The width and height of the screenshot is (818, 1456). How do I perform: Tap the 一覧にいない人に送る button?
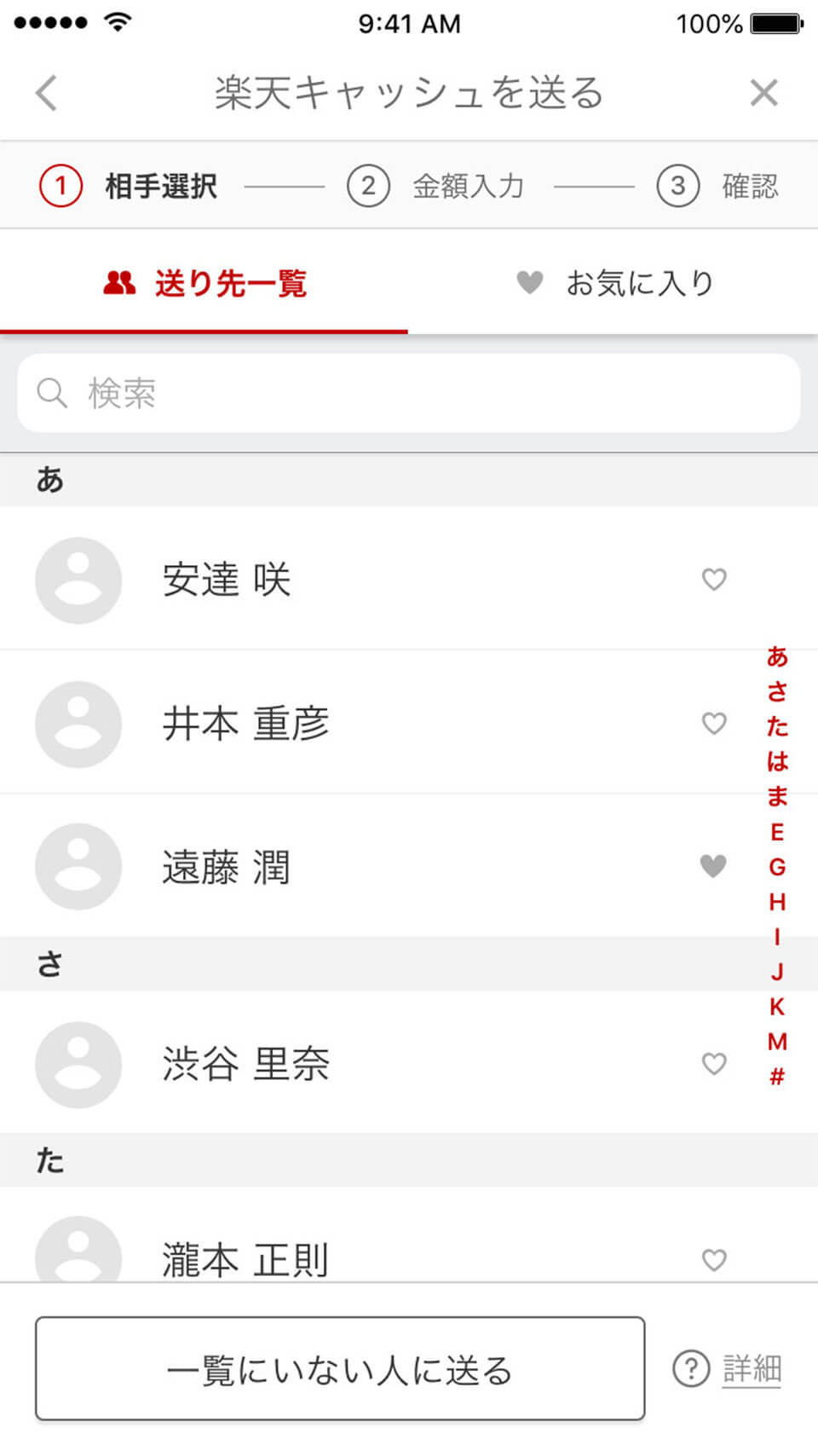pyautogui.click(x=340, y=1369)
